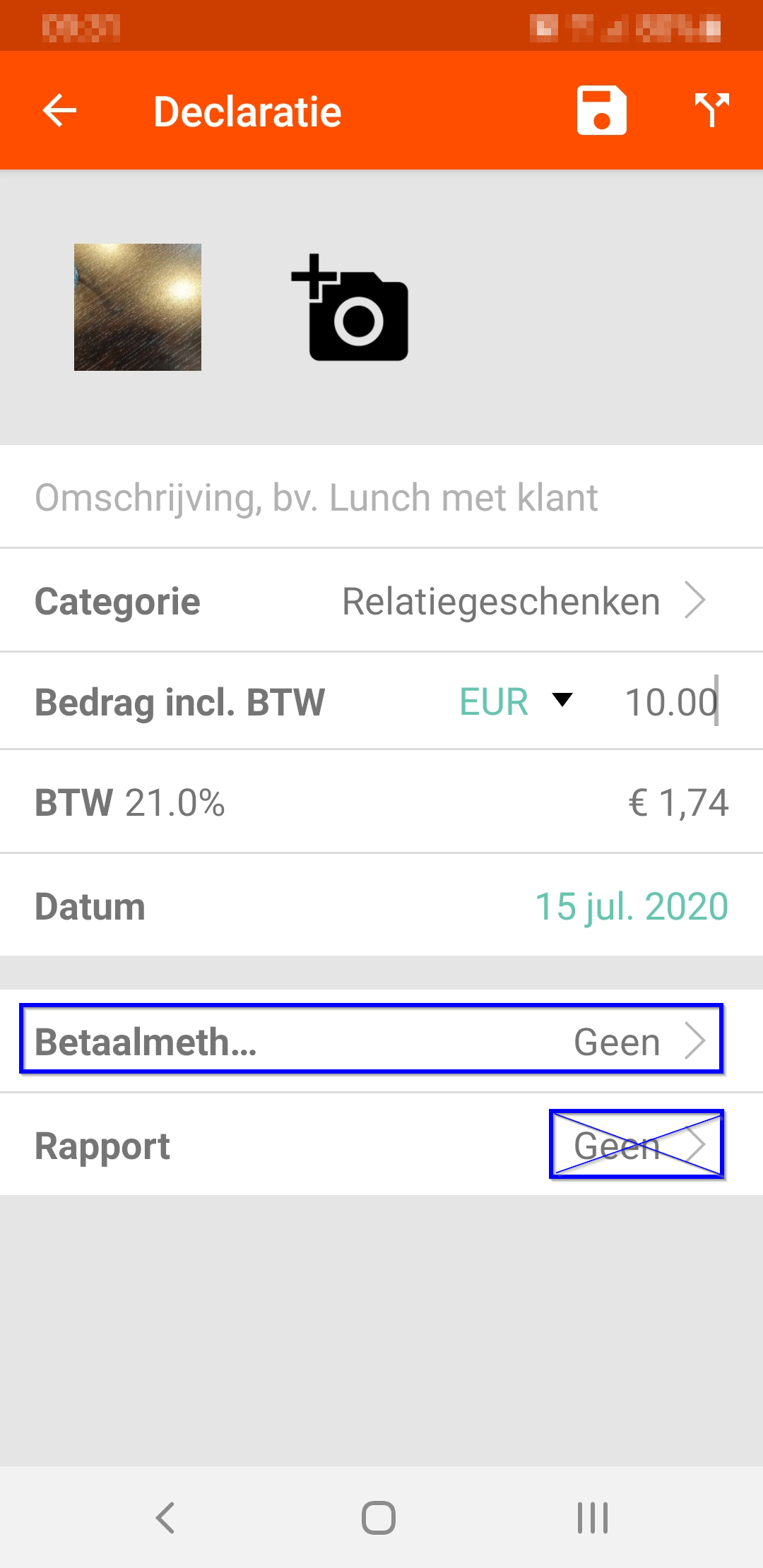Save the declaration with the disk icon
The width and height of the screenshot is (763, 1568).
[x=601, y=110]
